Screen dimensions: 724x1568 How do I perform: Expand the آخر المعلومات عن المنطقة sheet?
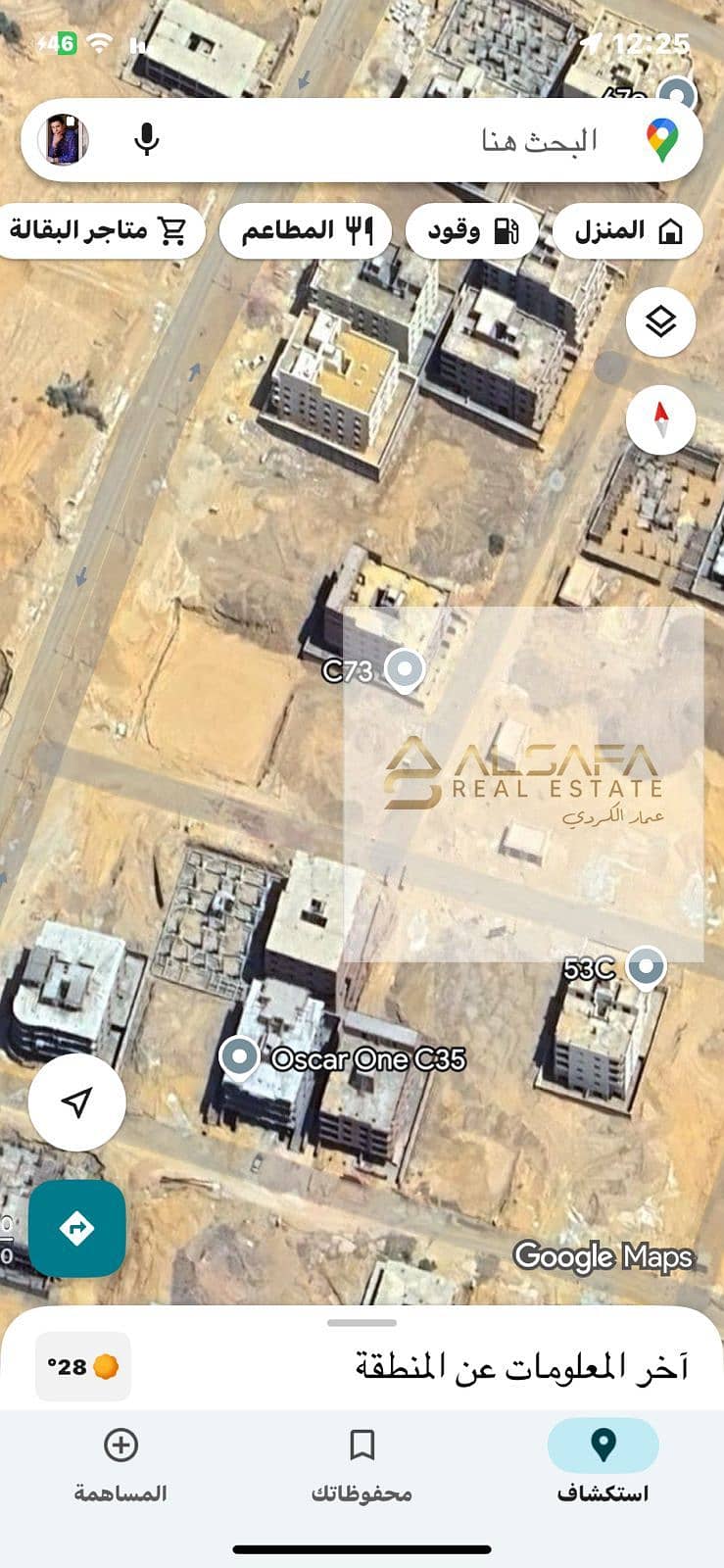click(x=362, y=1323)
